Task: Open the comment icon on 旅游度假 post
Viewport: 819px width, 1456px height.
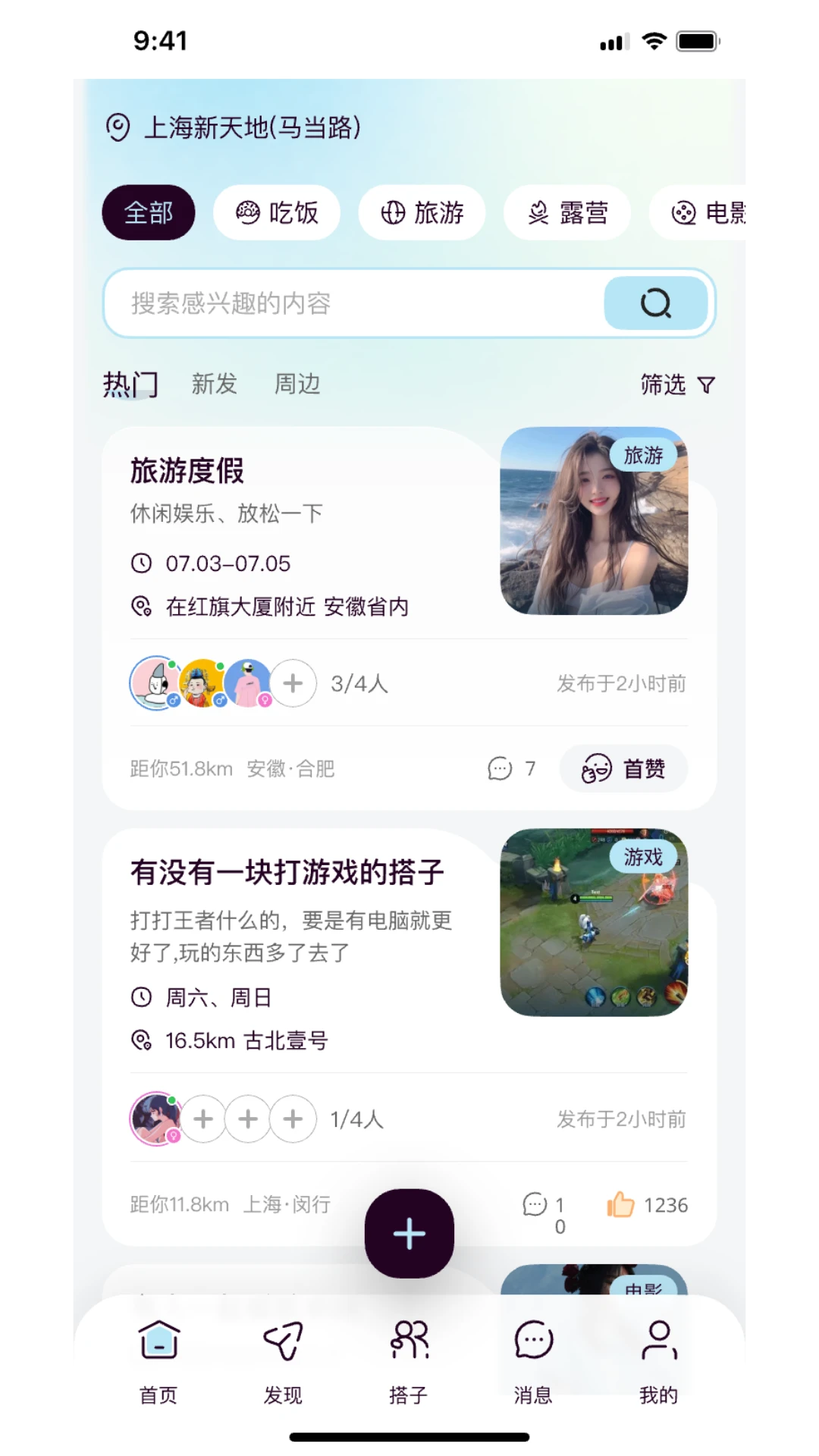Action: [x=500, y=768]
